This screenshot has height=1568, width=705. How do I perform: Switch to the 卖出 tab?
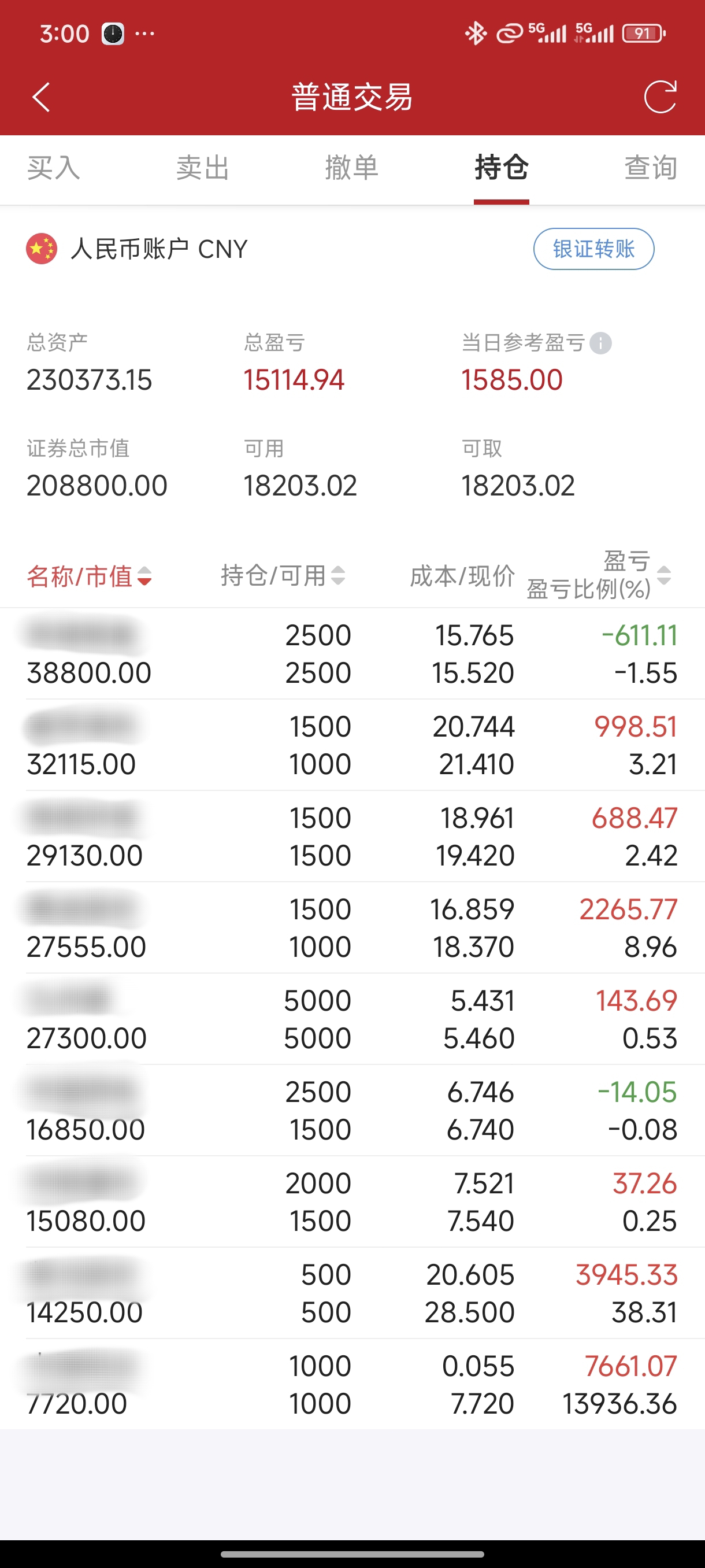[203, 168]
